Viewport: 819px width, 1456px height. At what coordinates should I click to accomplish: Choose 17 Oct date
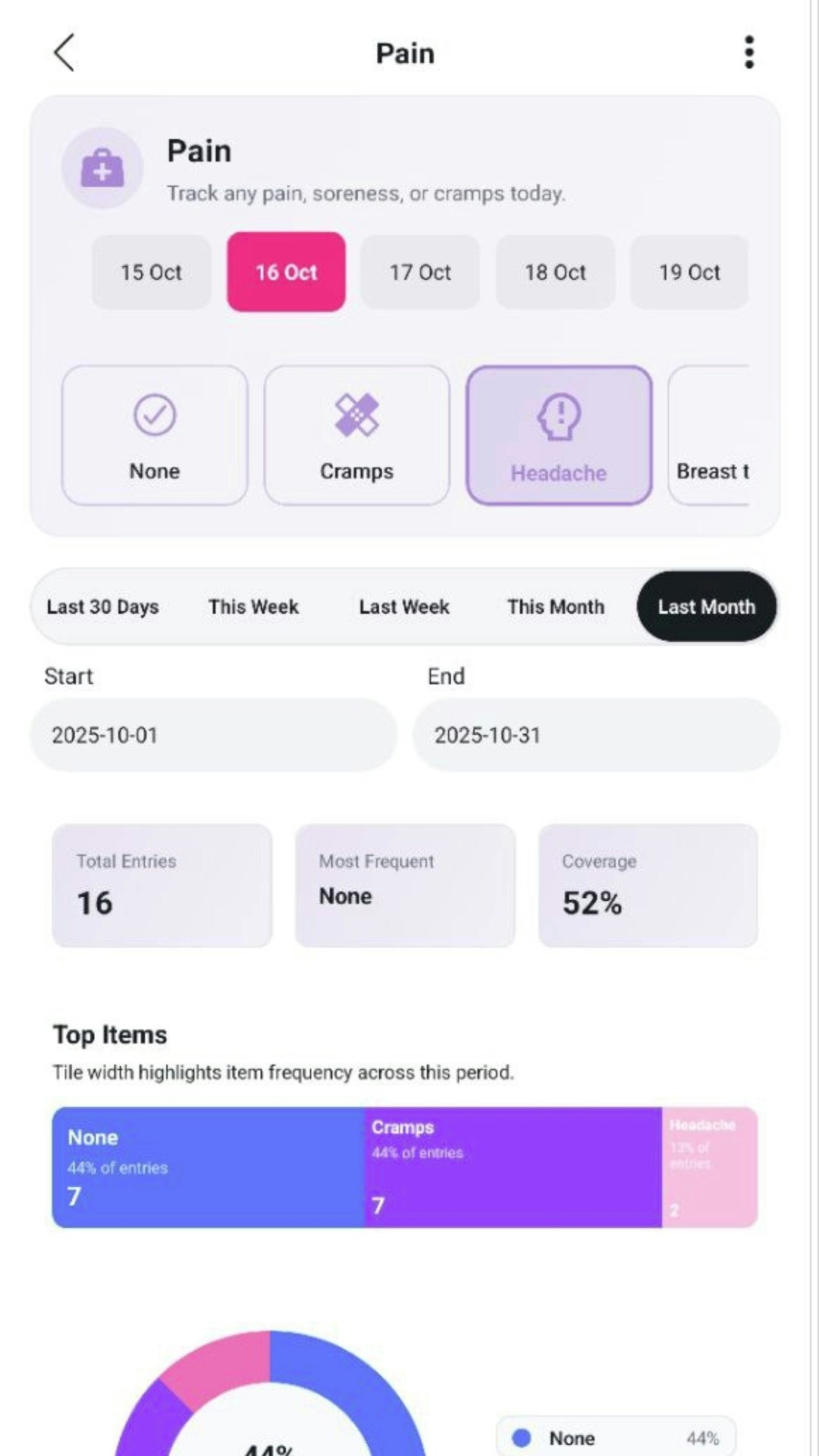pyautogui.click(x=420, y=272)
